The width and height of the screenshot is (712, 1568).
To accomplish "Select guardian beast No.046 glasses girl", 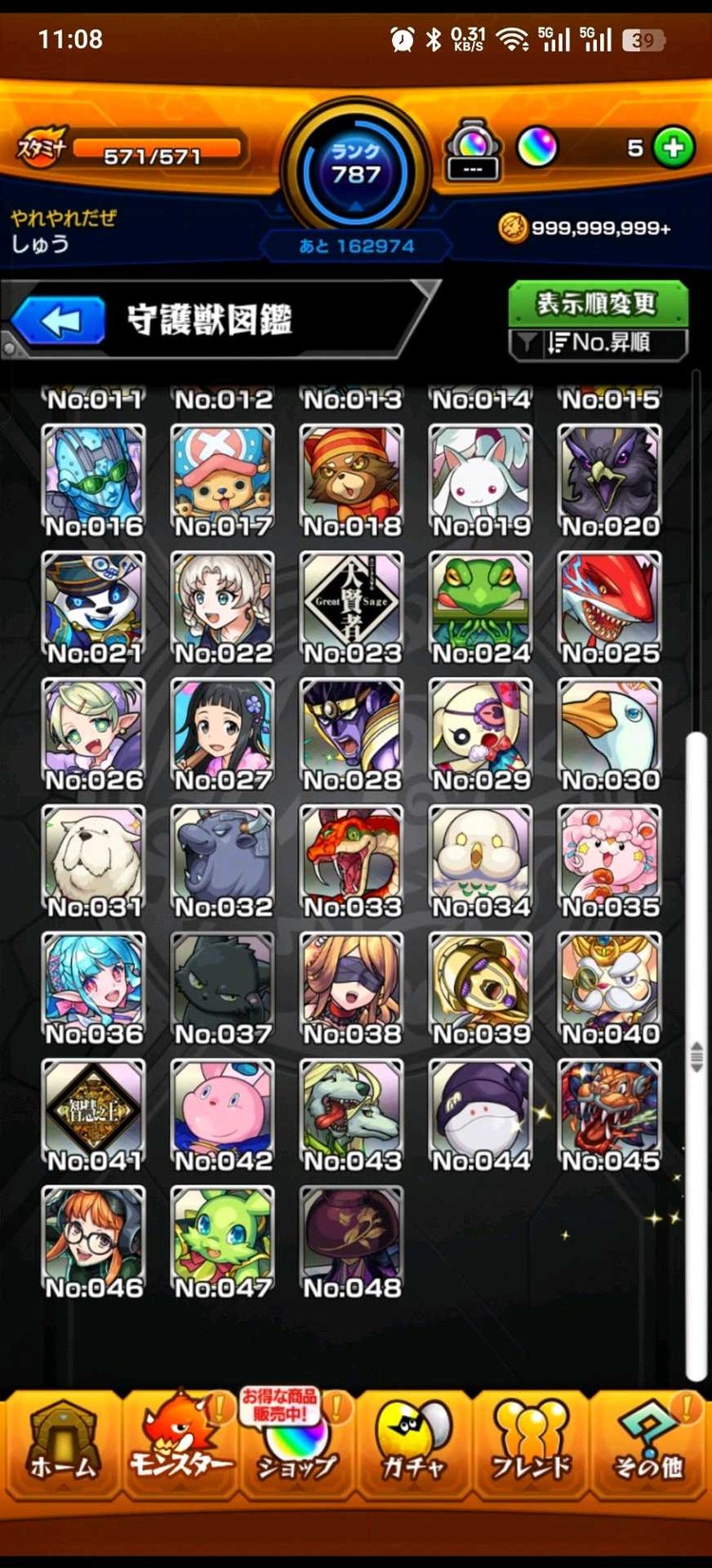I will (x=94, y=1239).
